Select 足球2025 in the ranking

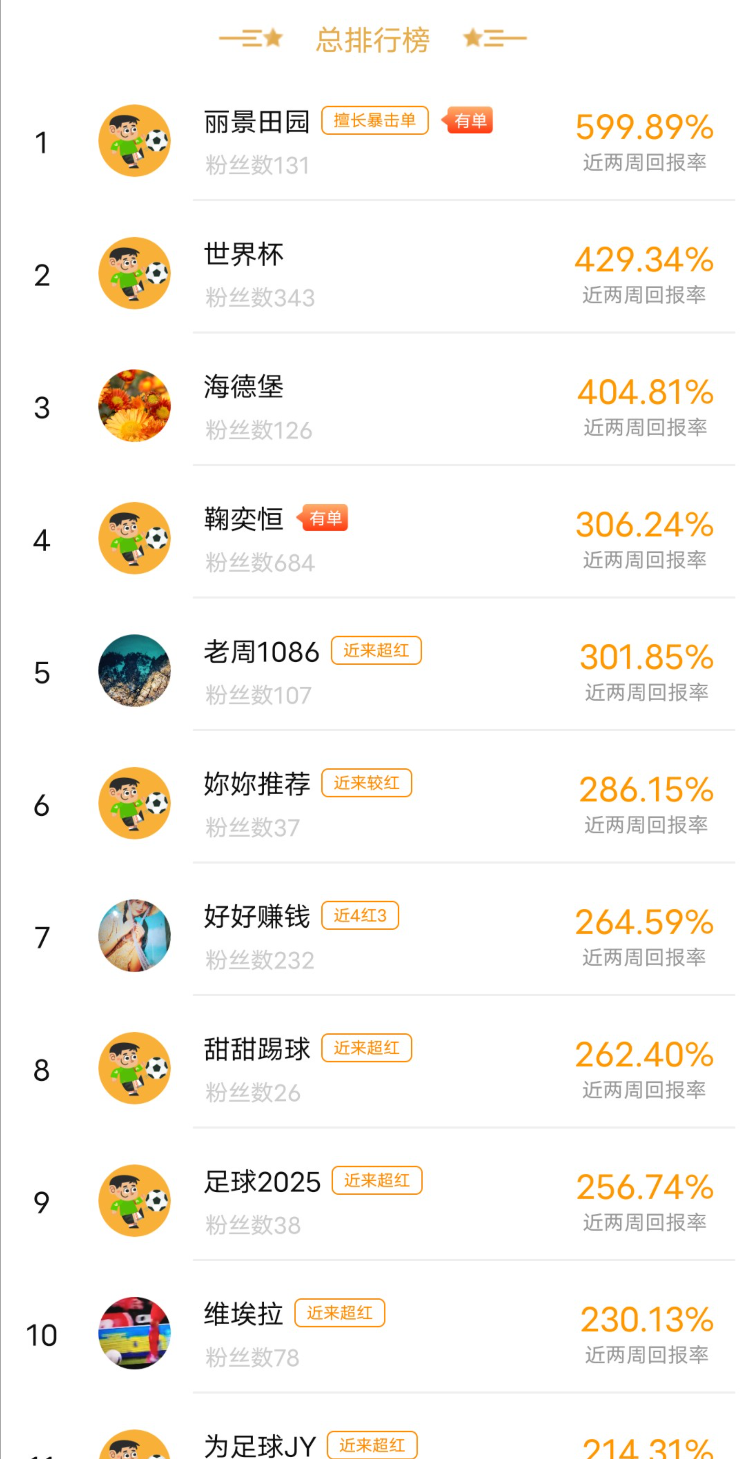point(371,1202)
